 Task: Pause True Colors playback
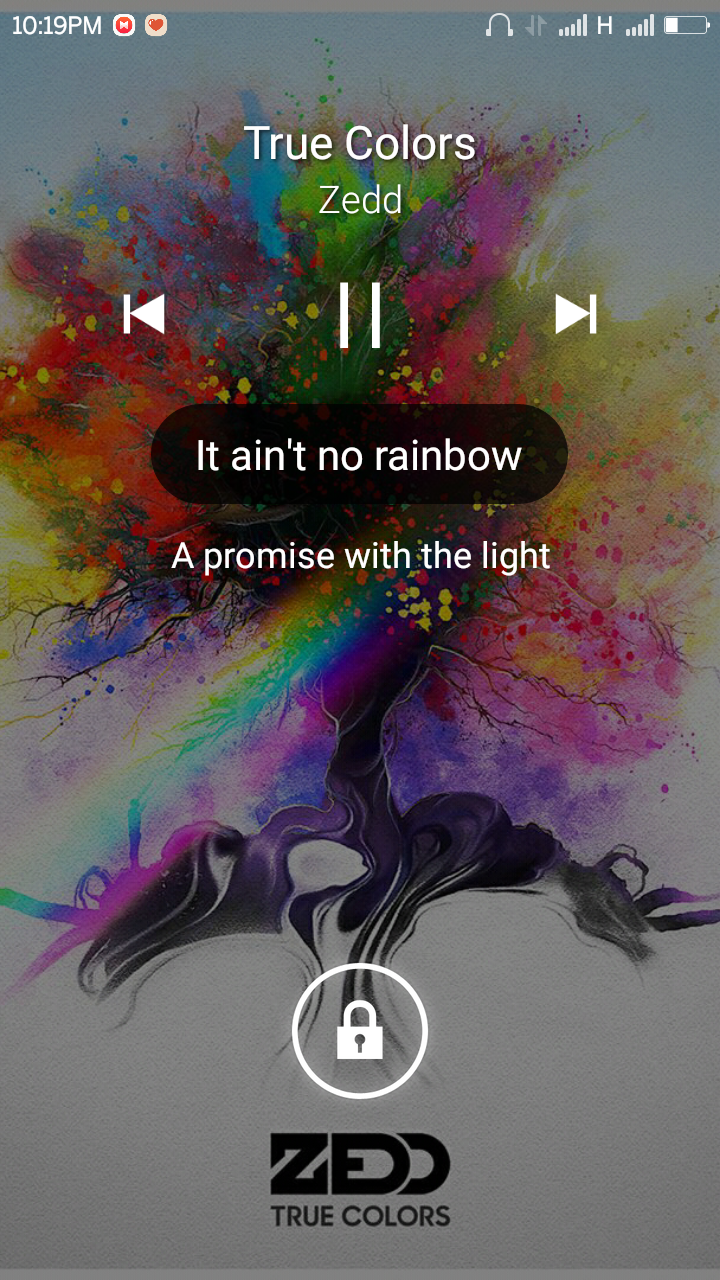[360, 314]
